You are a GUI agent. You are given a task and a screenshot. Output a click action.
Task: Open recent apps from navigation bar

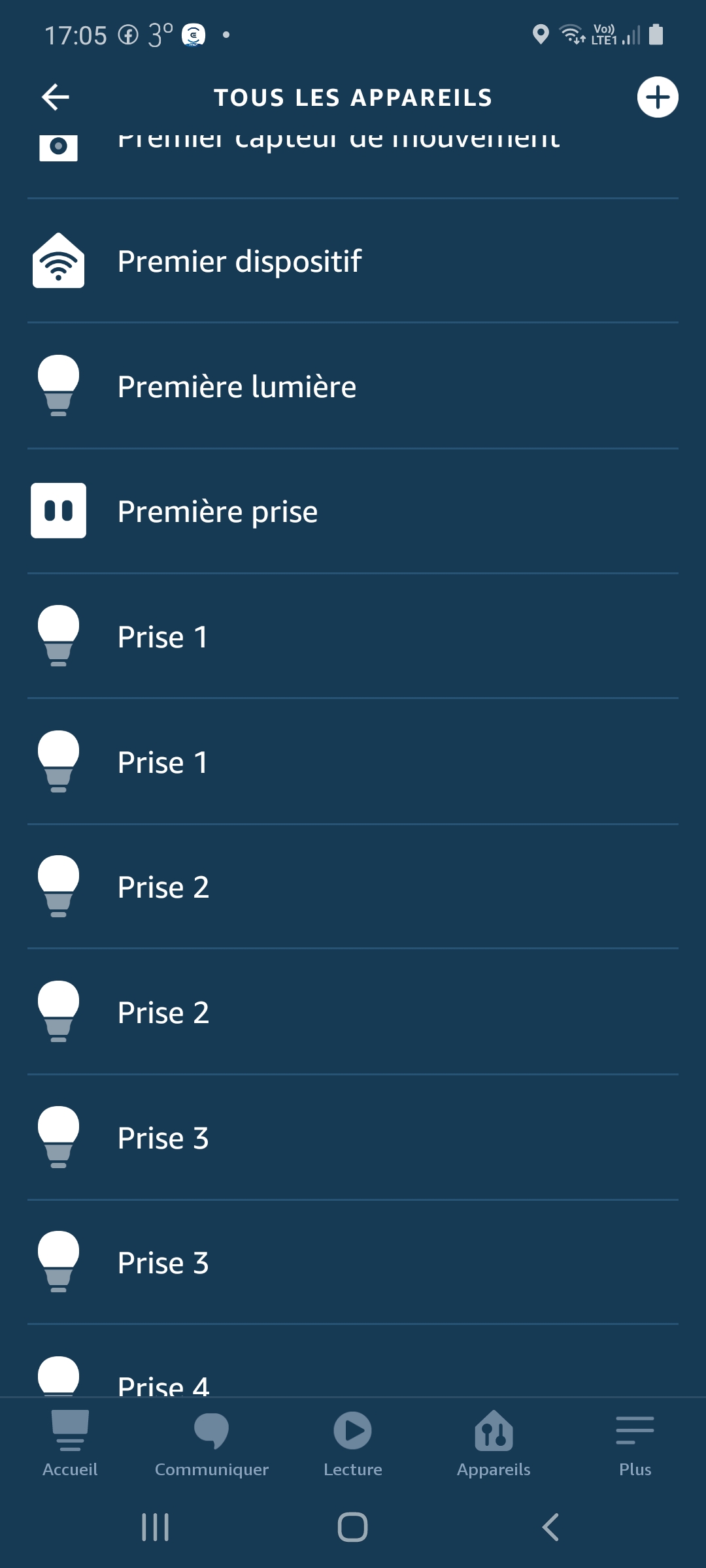[156, 1527]
